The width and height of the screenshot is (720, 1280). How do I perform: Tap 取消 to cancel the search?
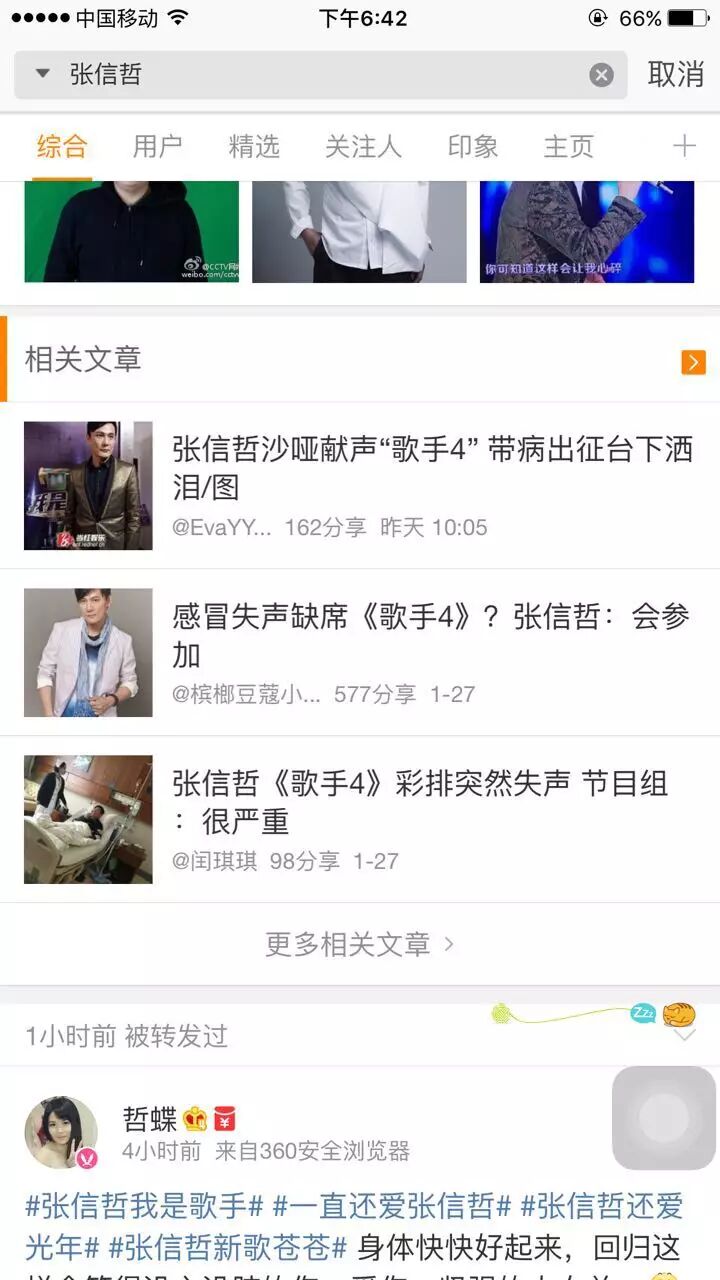(x=676, y=74)
